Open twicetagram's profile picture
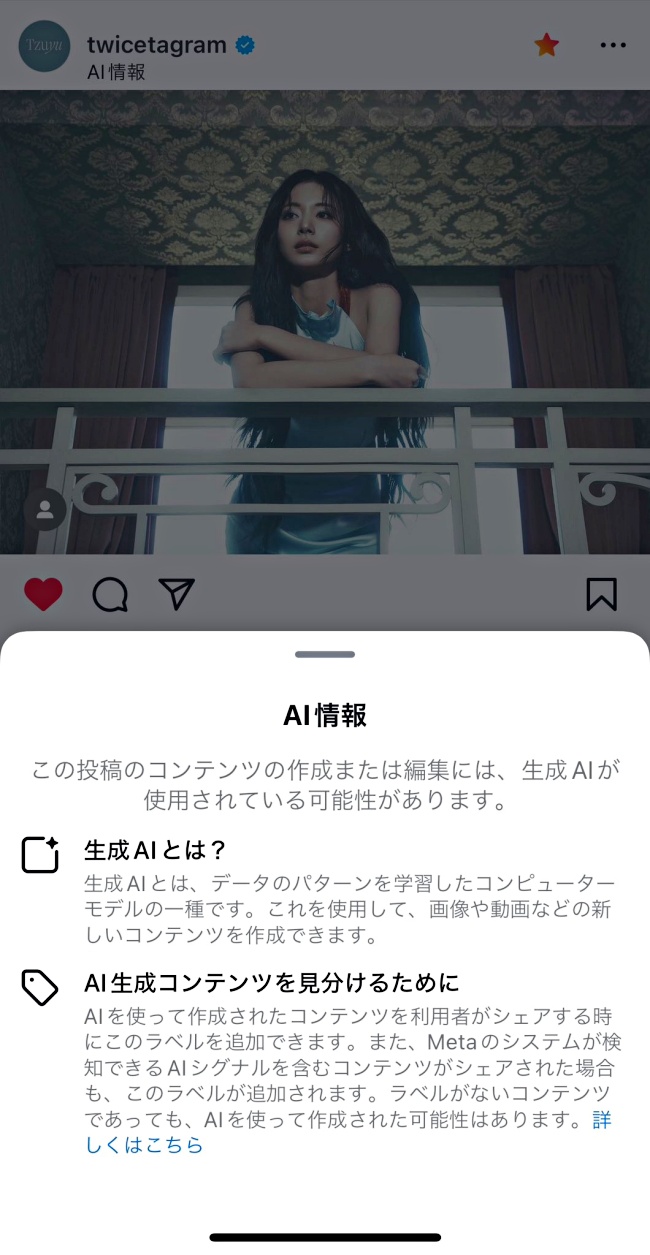The width and height of the screenshot is (650, 1255). [44, 46]
